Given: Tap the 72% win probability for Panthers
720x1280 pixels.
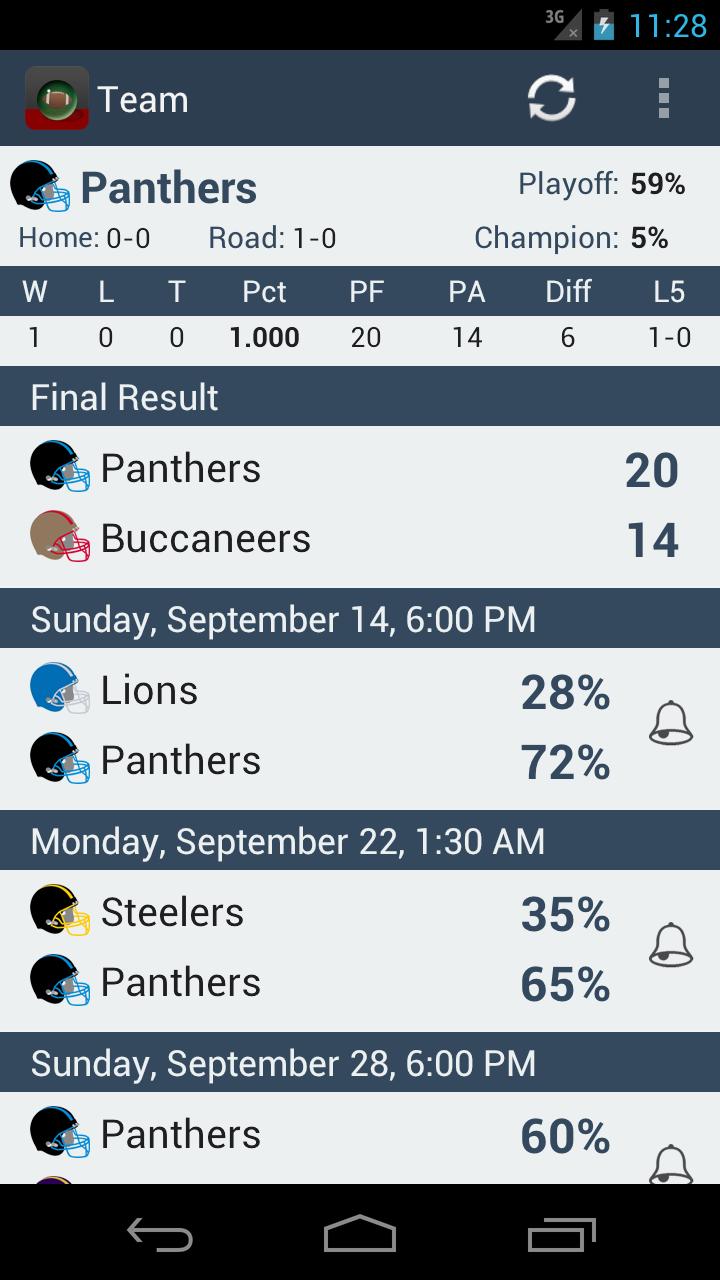Looking at the screenshot, I should (564, 759).
